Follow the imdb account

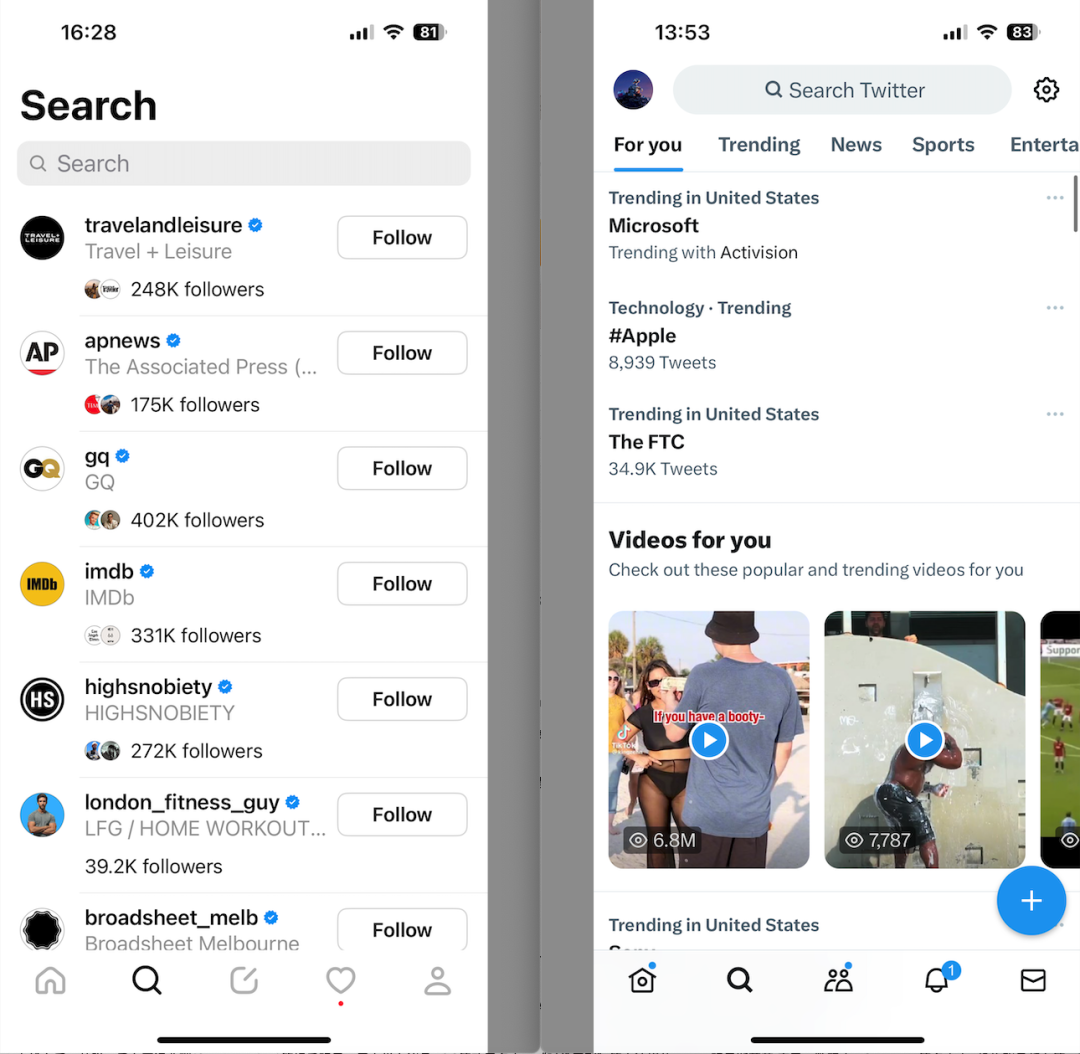click(x=402, y=584)
